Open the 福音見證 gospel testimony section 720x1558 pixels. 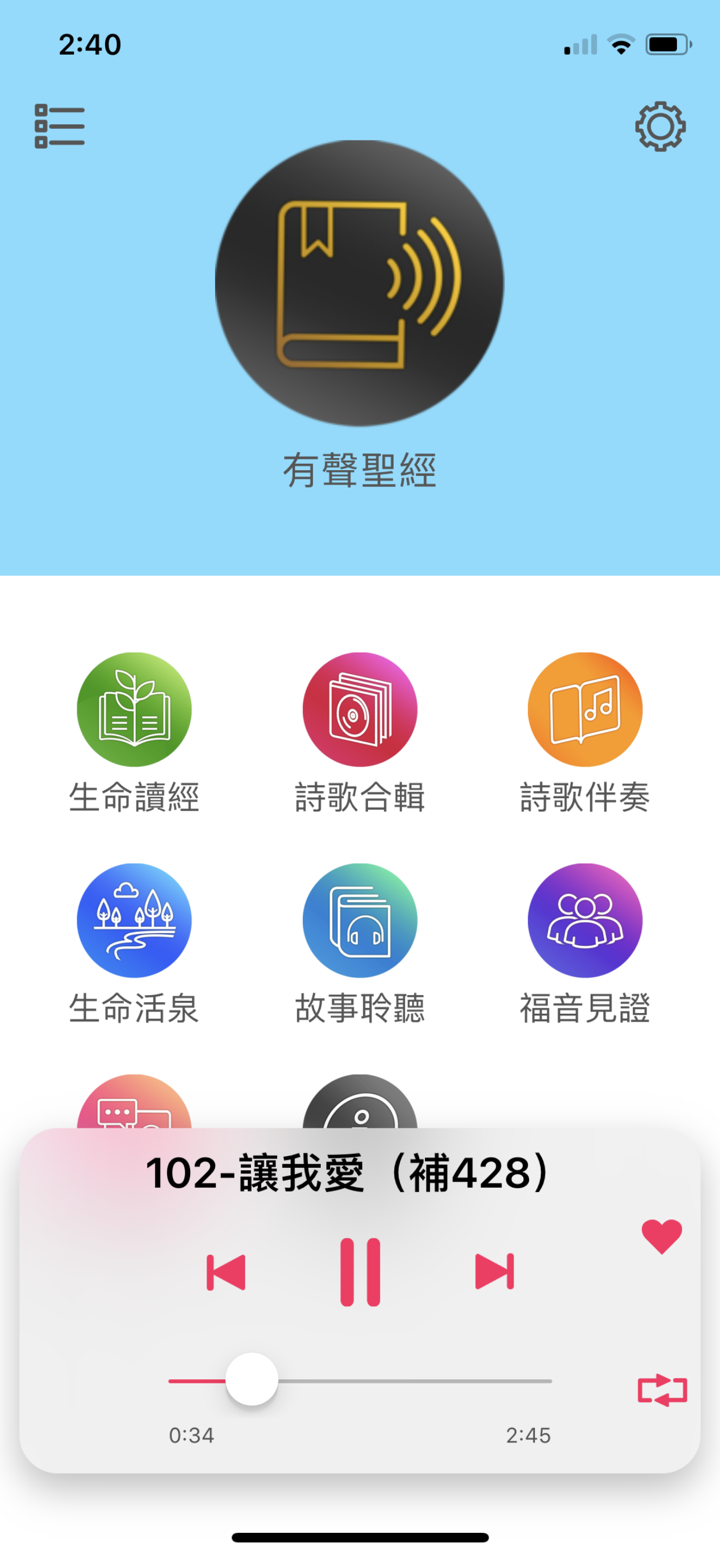(x=585, y=919)
